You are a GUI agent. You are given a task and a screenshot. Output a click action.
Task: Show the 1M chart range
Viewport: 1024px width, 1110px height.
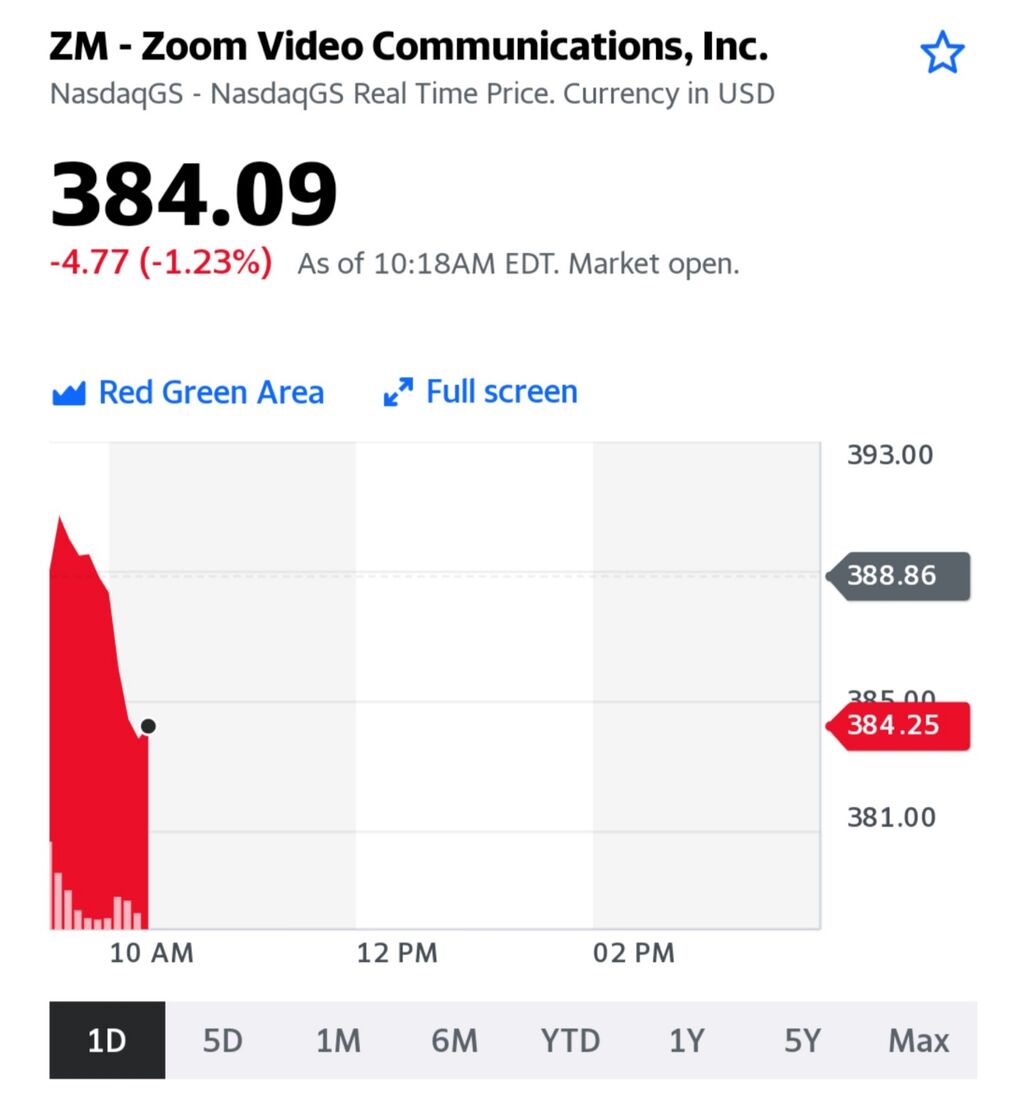click(x=338, y=1040)
